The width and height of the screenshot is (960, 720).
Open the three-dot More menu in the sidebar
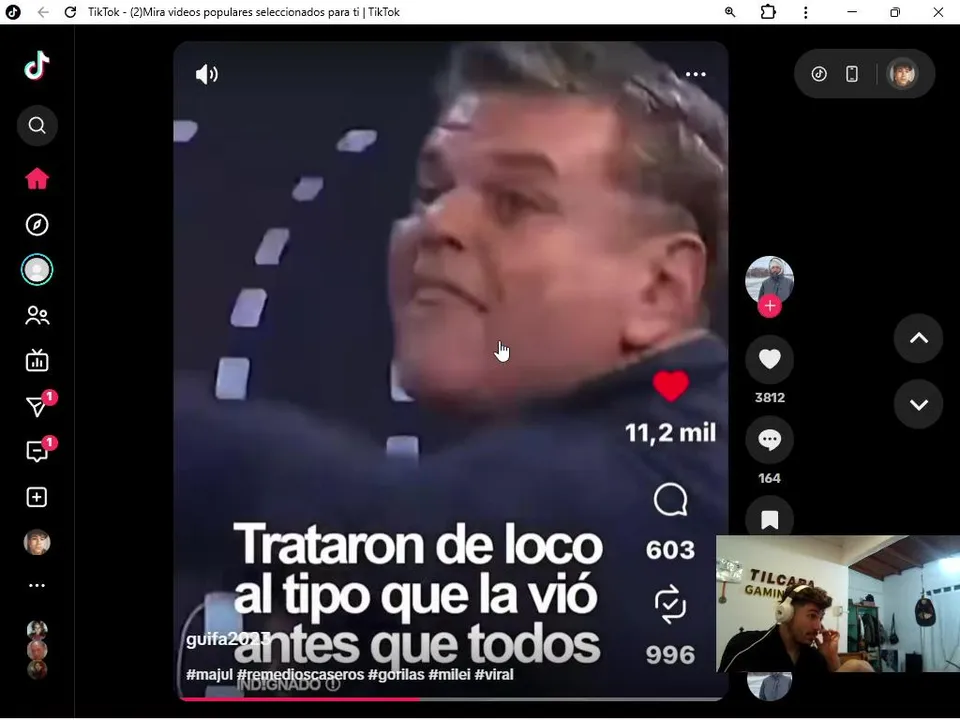pyautogui.click(x=37, y=586)
